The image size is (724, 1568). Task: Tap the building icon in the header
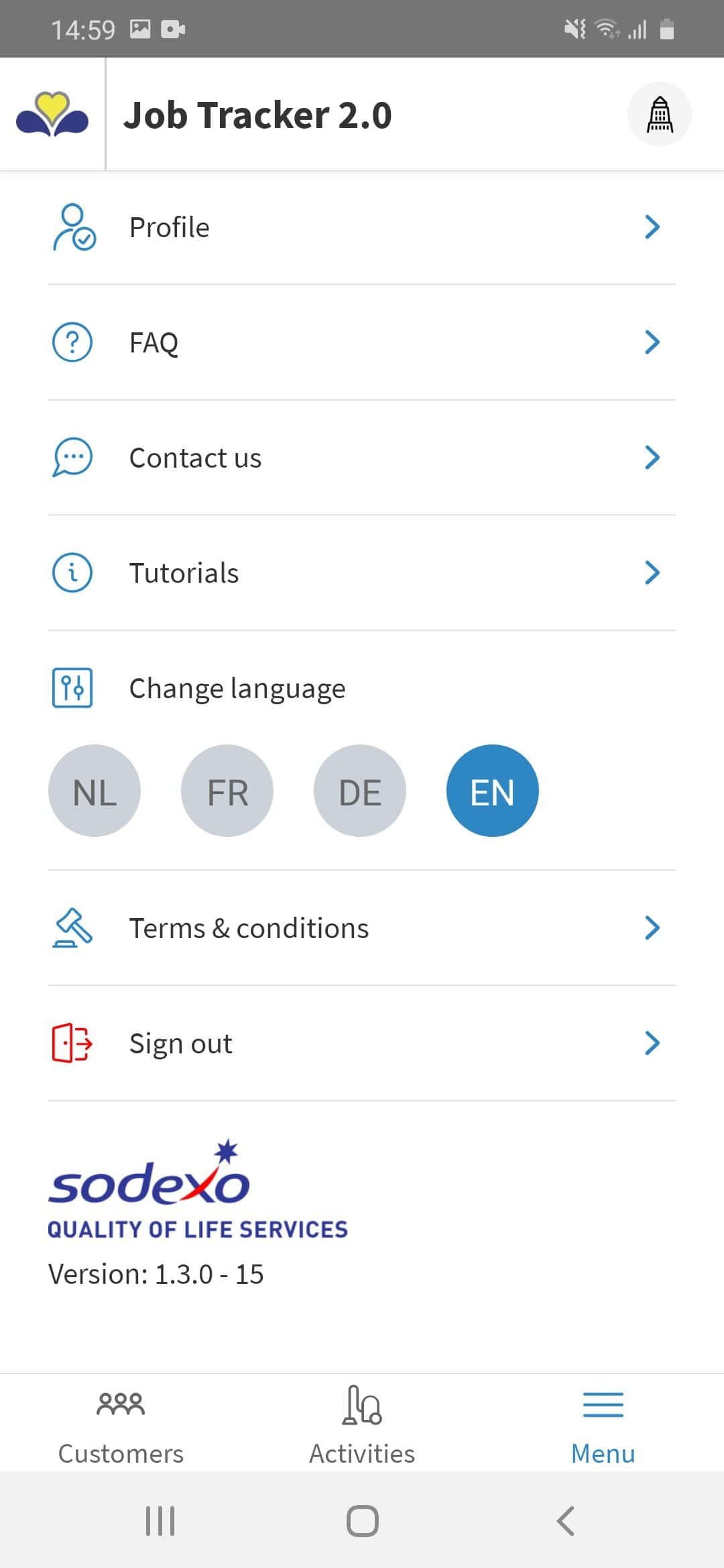(x=659, y=115)
